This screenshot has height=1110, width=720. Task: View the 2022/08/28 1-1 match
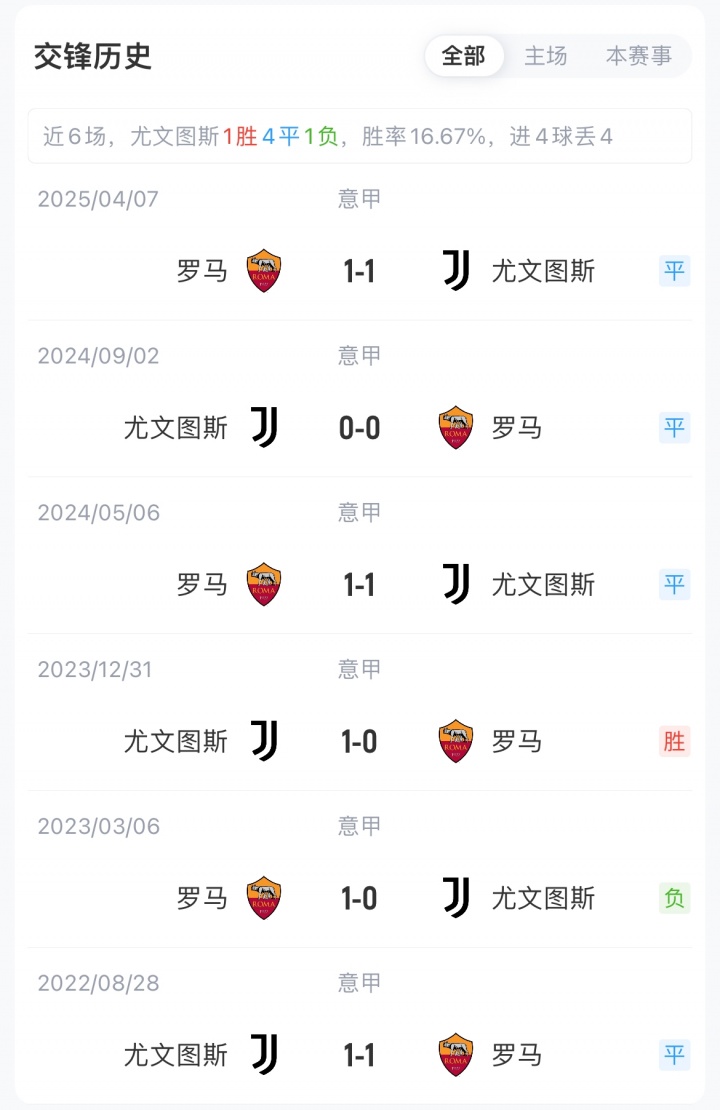tap(359, 1055)
